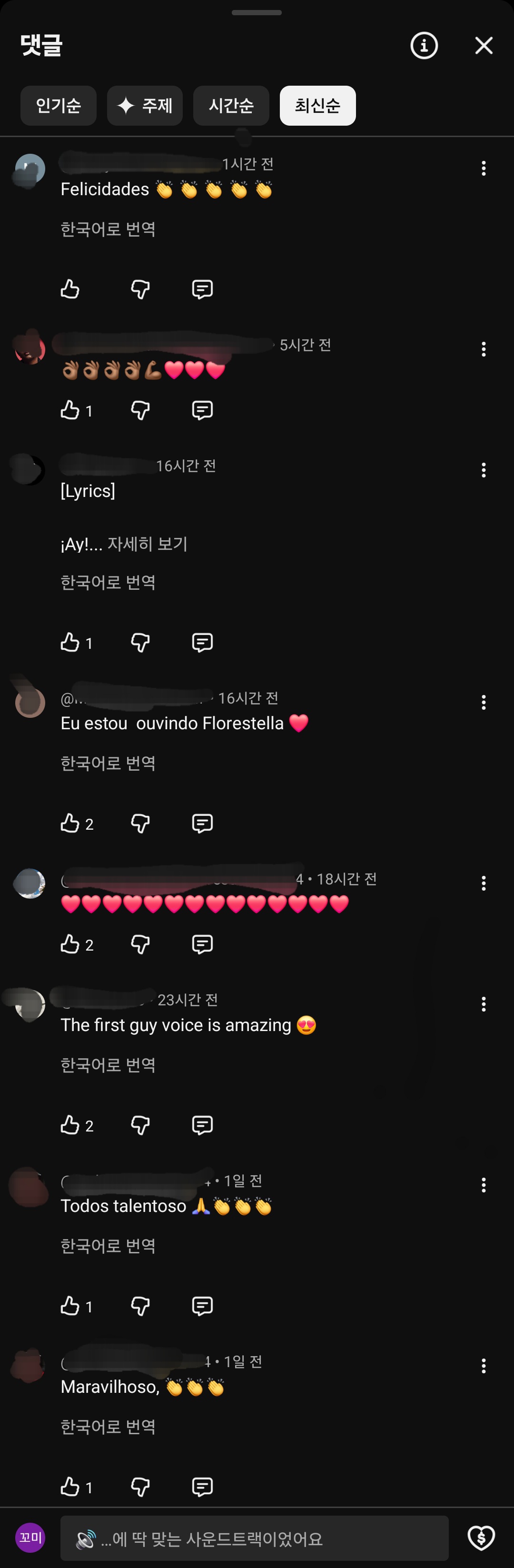Open the Super Thanks heart icon
The image size is (514, 1568).
pyautogui.click(x=481, y=1538)
